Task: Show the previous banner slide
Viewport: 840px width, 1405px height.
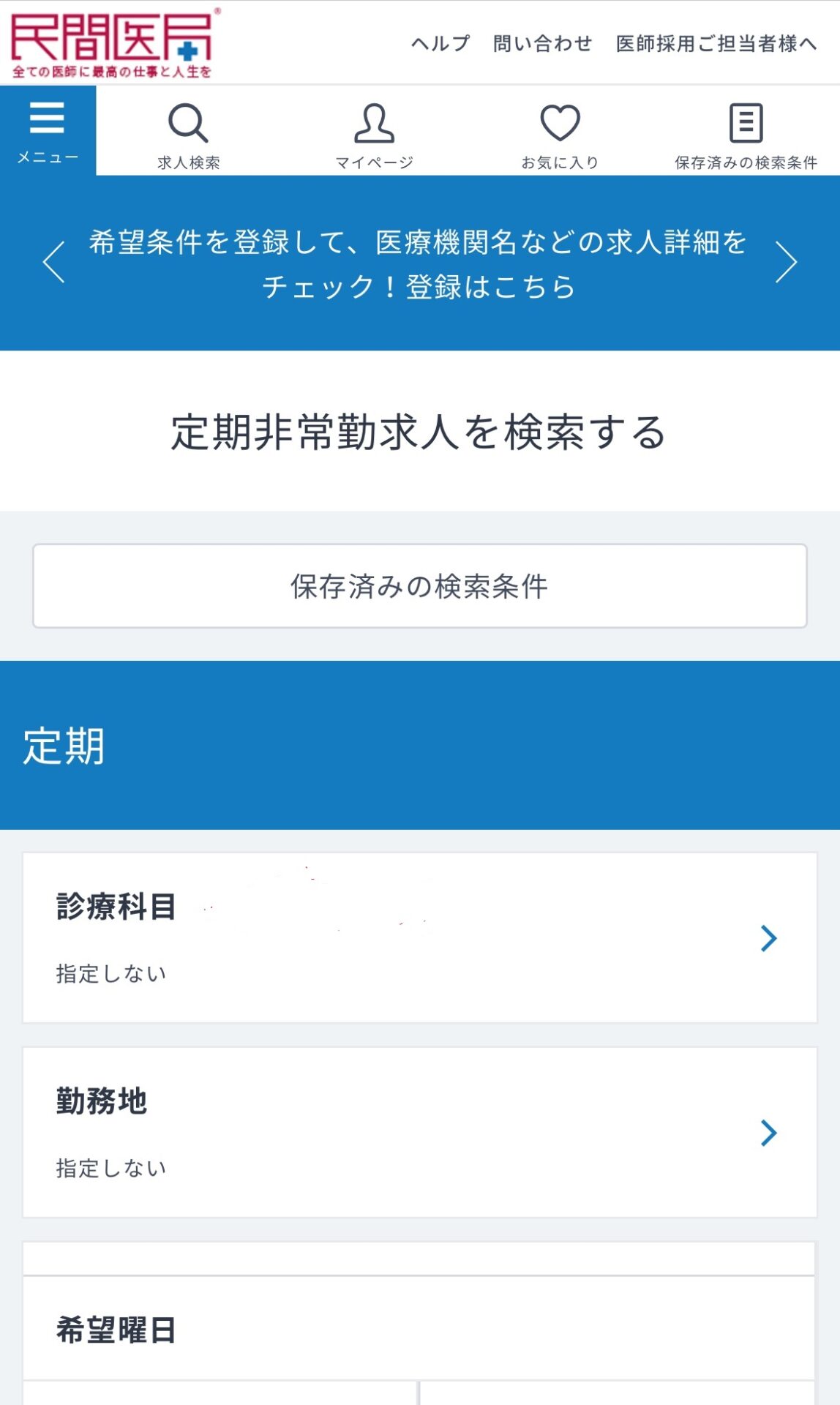Action: tap(54, 262)
